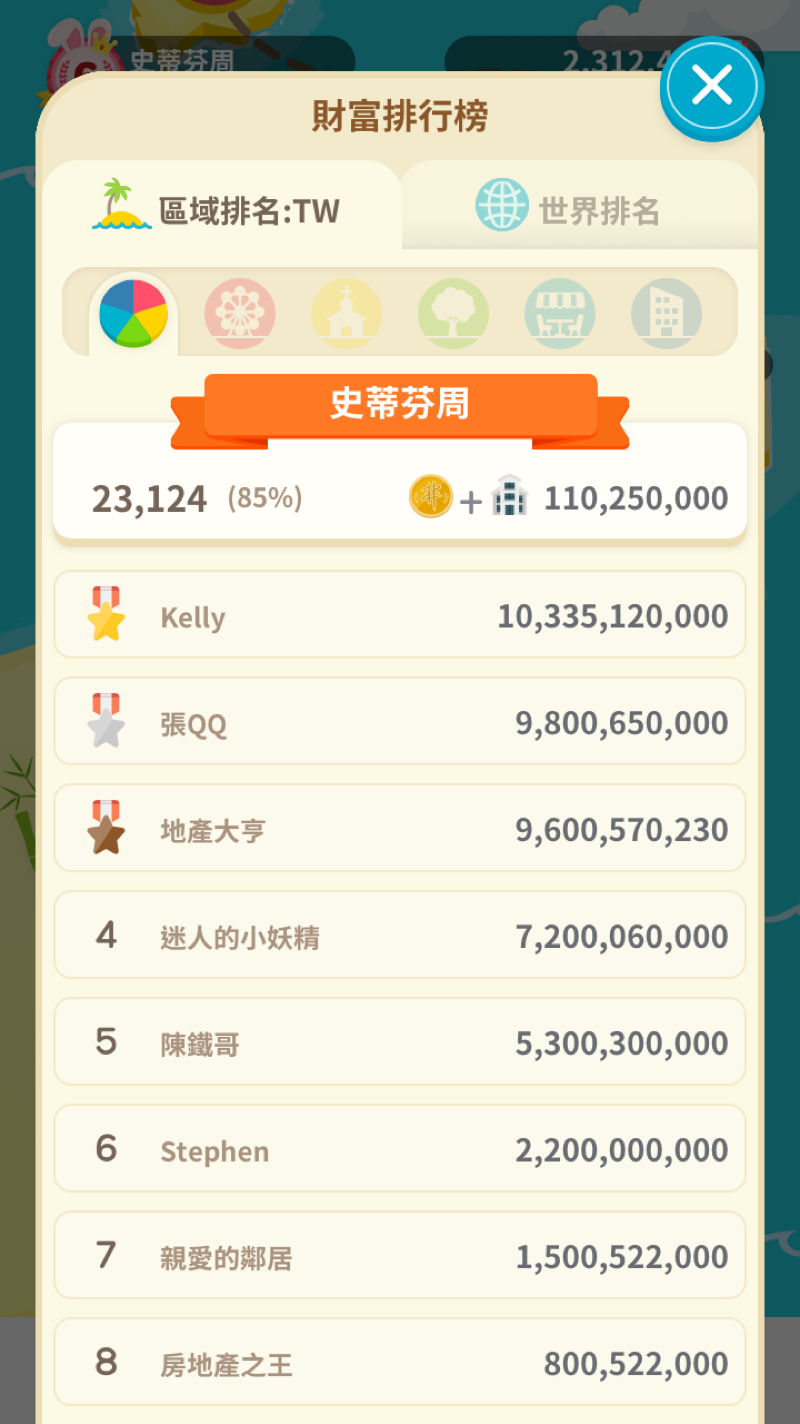The width and height of the screenshot is (800, 1424).
Task: Open 迷人的小妖精 ranking entry
Action: pyautogui.click(x=400, y=936)
